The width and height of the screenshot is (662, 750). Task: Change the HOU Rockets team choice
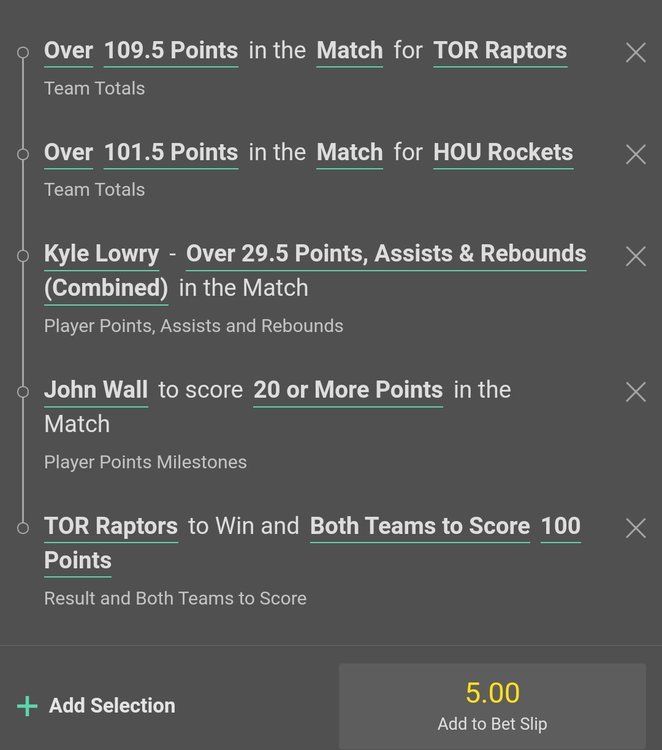click(x=503, y=153)
